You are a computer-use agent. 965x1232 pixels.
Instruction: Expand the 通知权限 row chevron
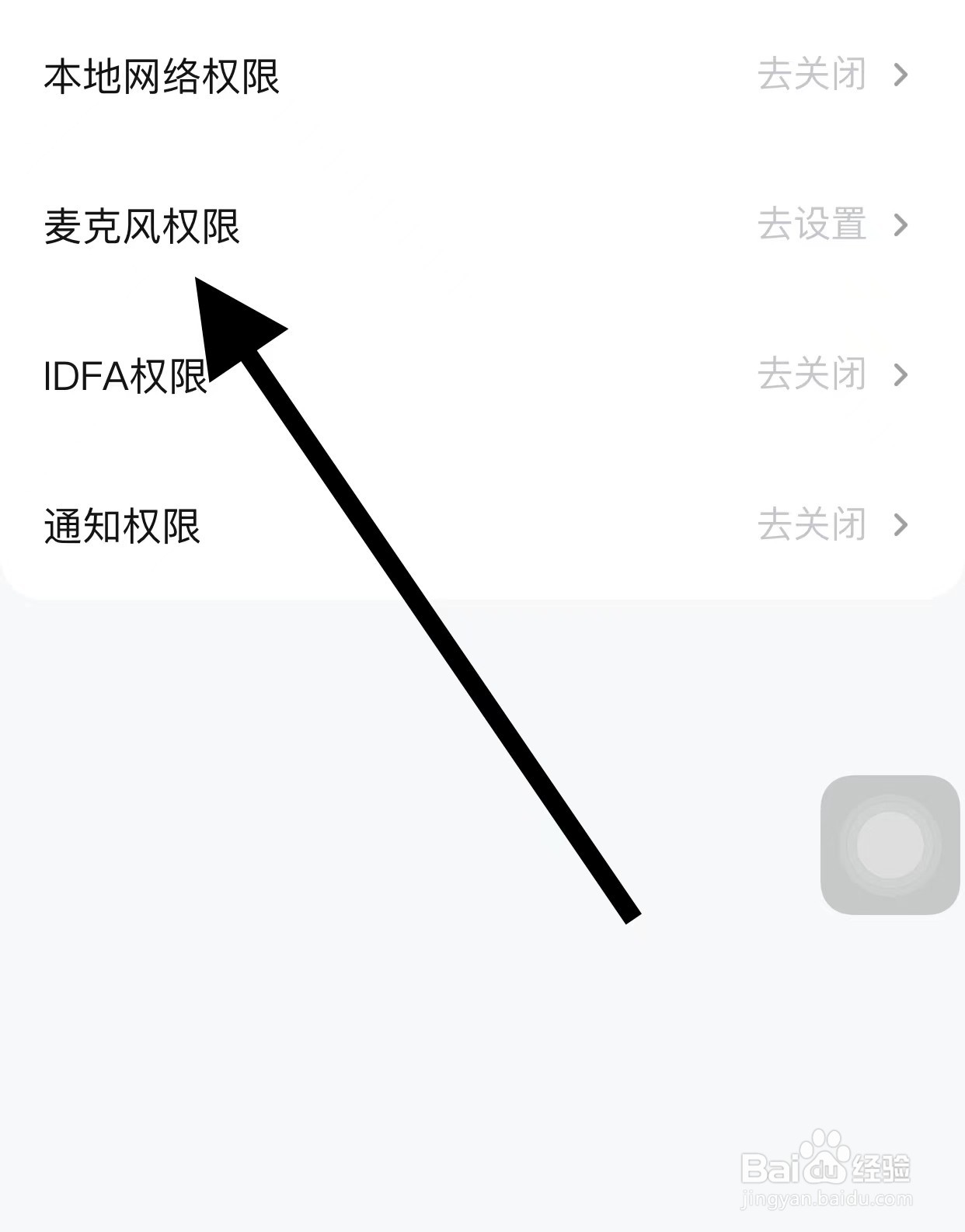(x=900, y=524)
